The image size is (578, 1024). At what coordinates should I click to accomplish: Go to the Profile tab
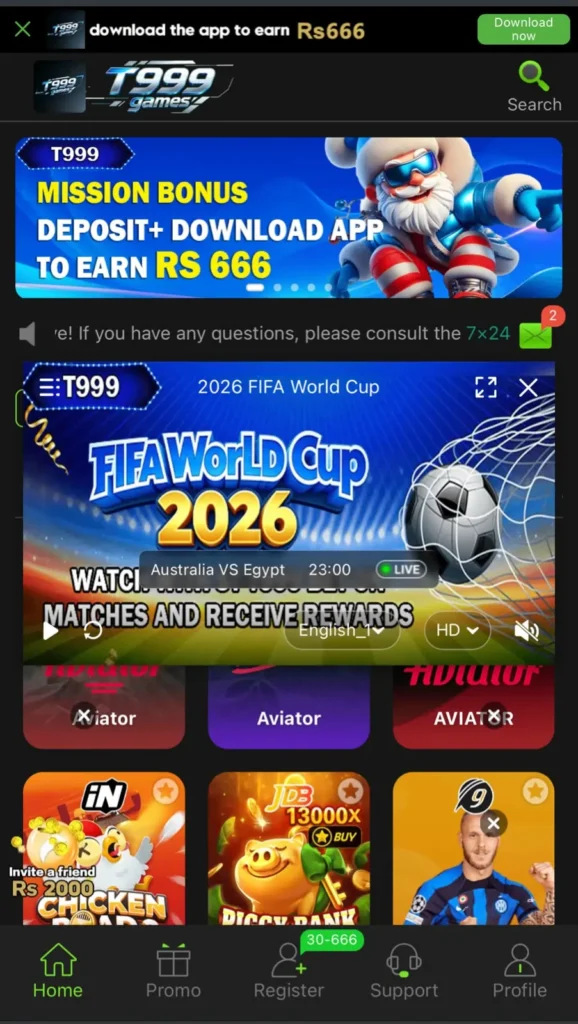[x=520, y=971]
